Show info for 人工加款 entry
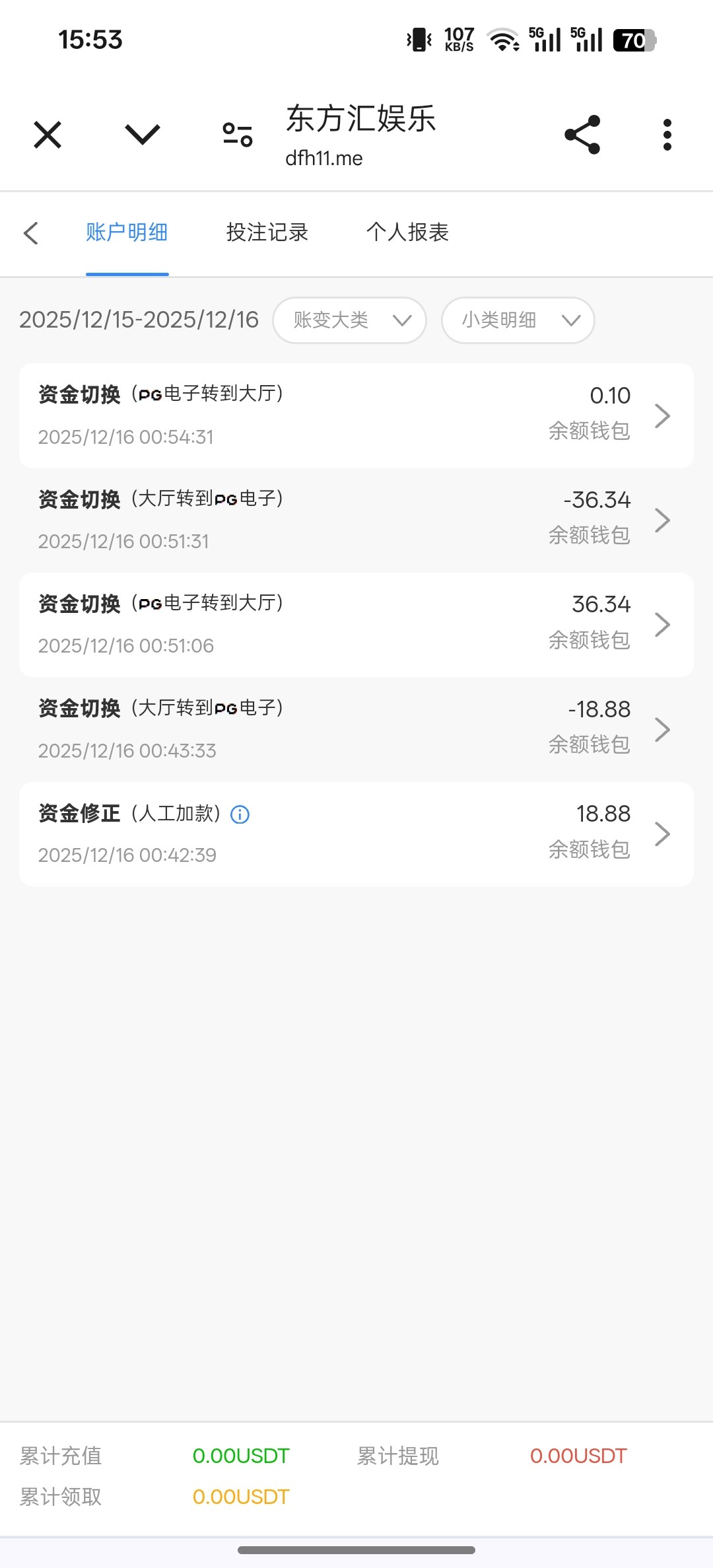This screenshot has height=1568, width=713. coord(240,814)
